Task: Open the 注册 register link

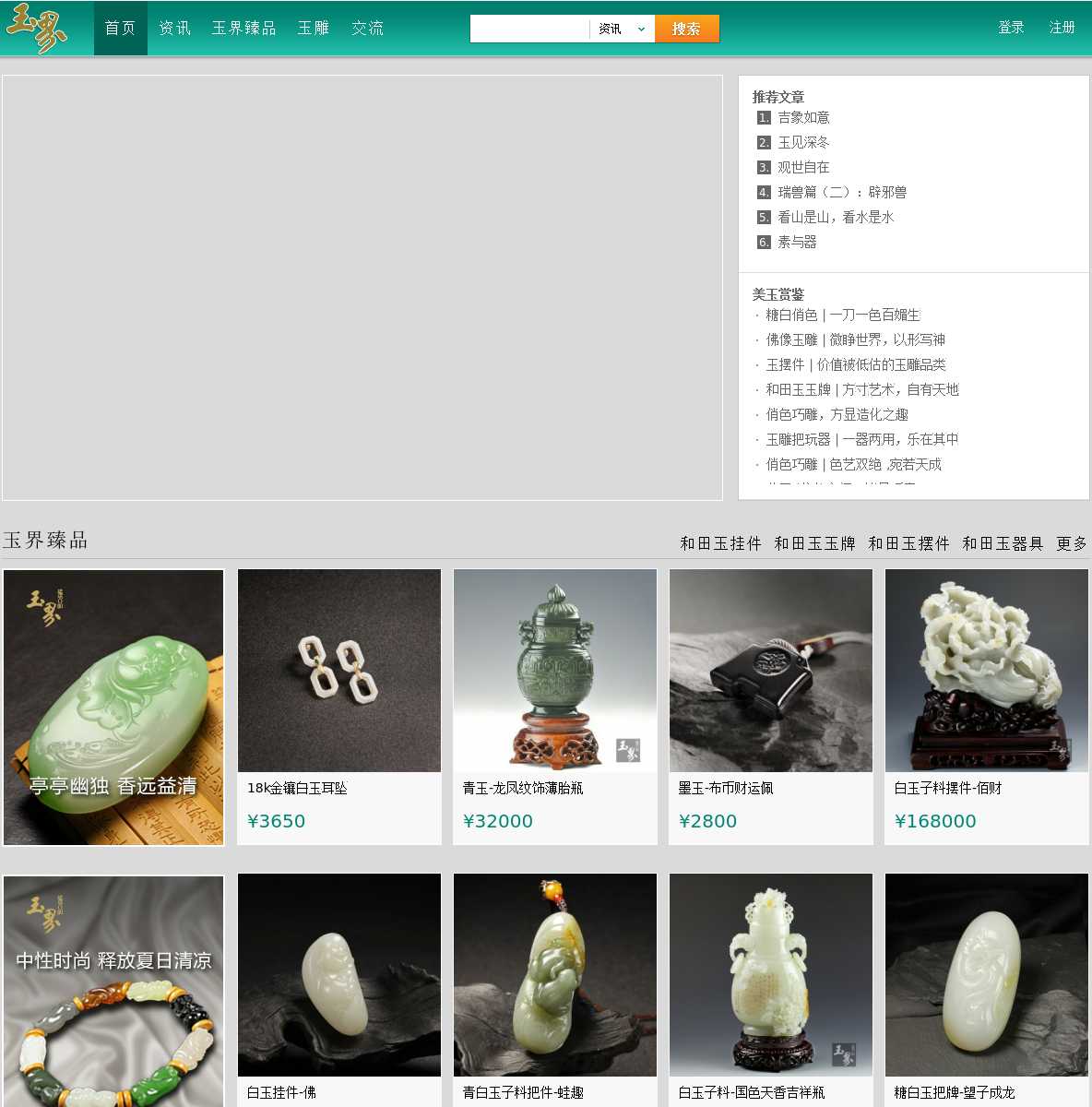Action: (1062, 28)
